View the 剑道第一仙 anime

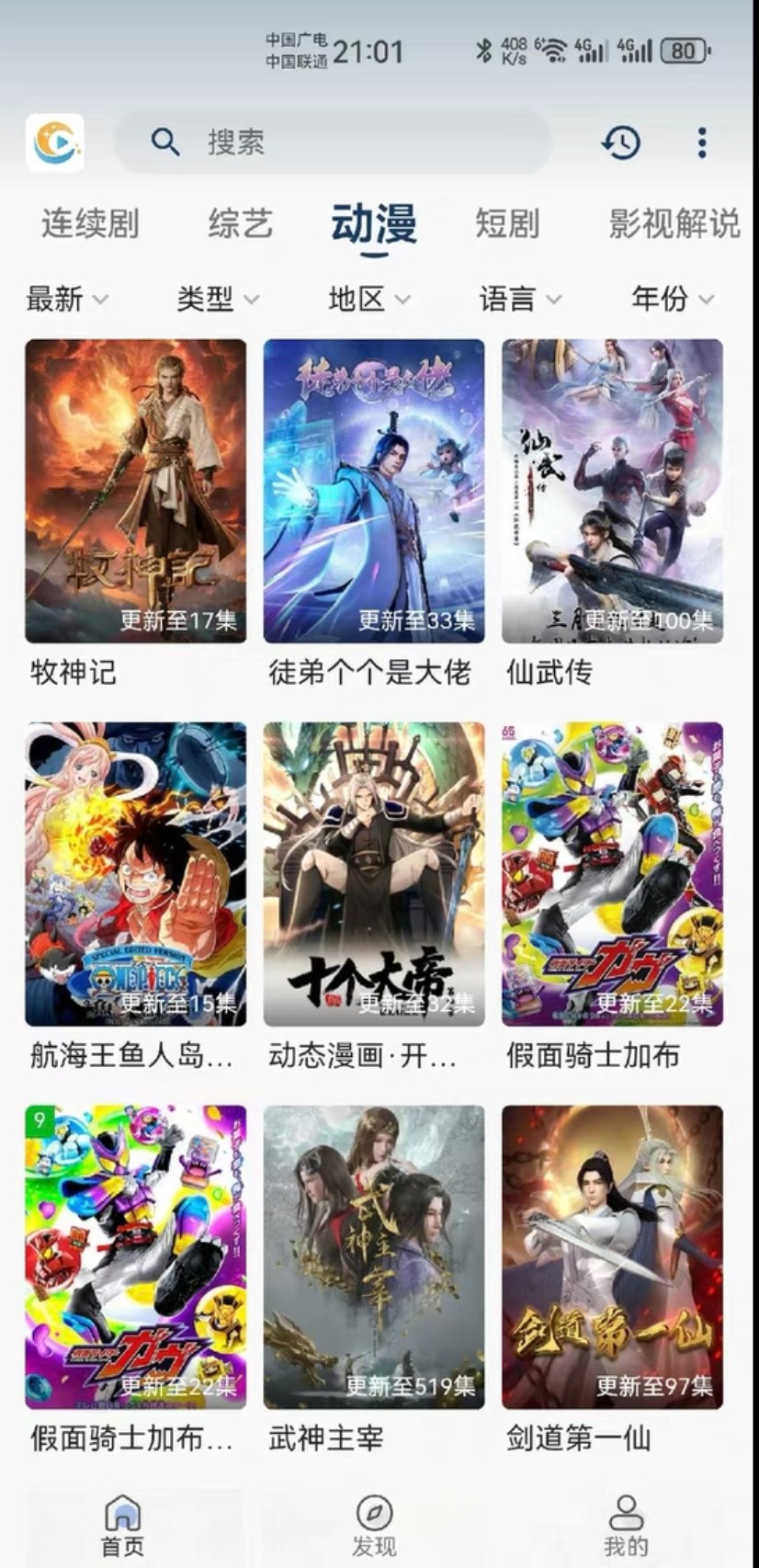[612, 1257]
